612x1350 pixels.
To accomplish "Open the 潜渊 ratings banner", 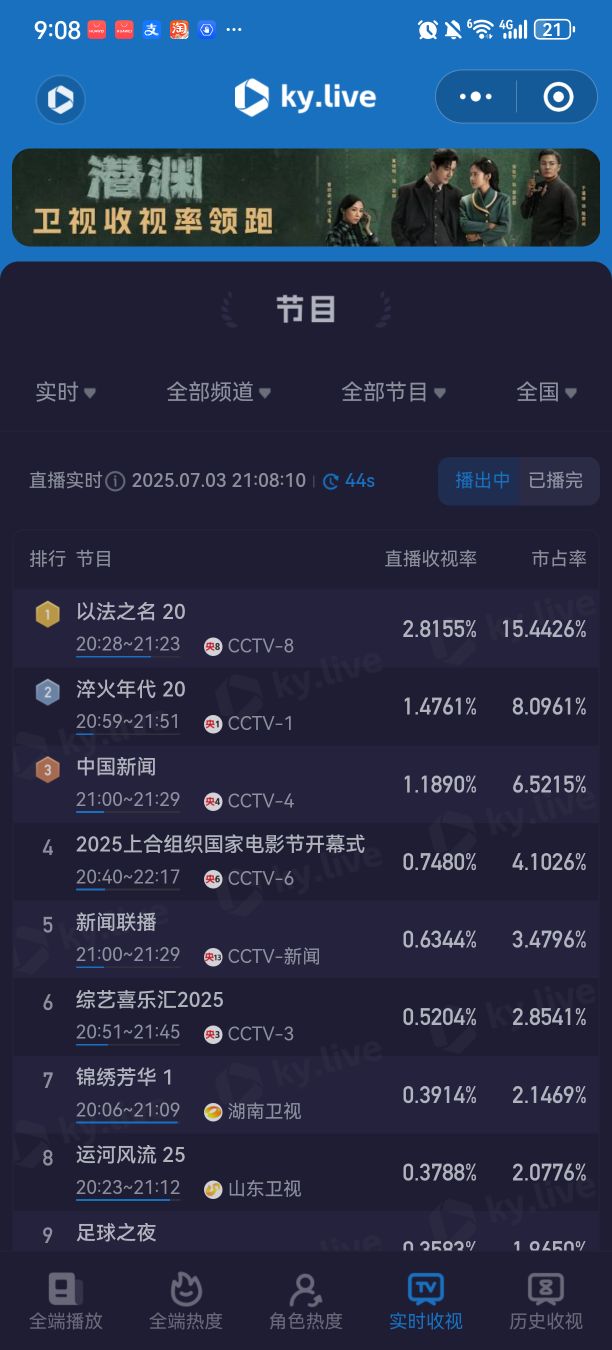I will tap(306, 197).
